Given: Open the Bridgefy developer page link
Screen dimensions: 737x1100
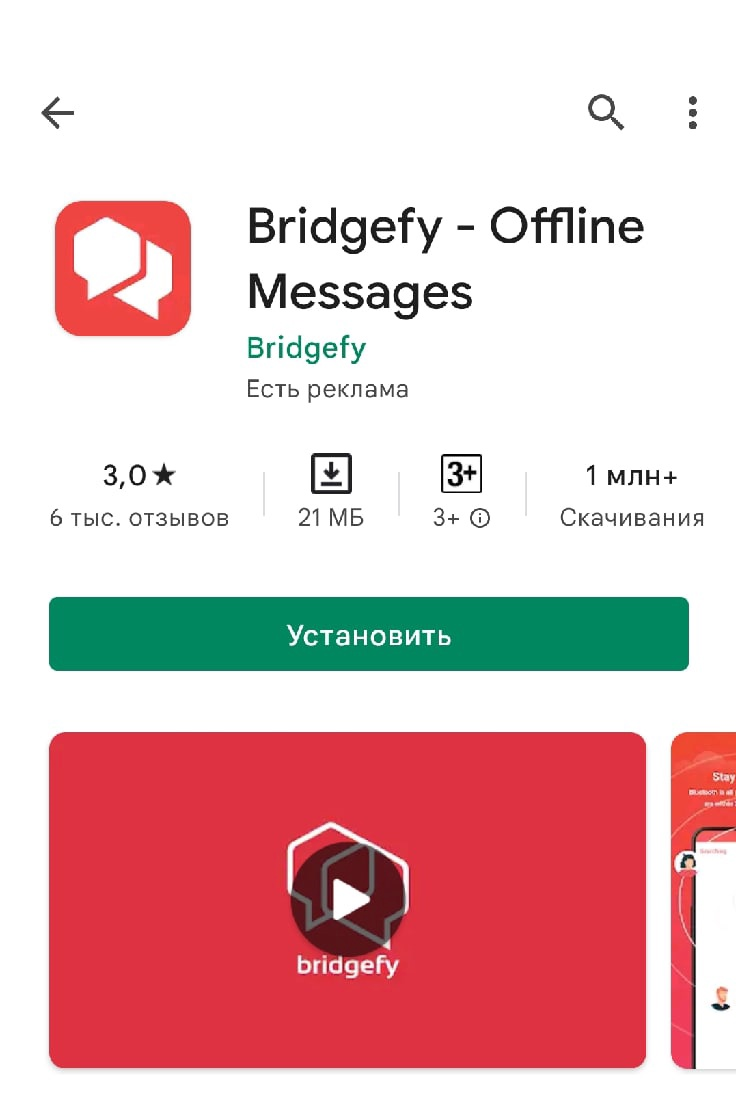Looking at the screenshot, I should coord(306,348).
